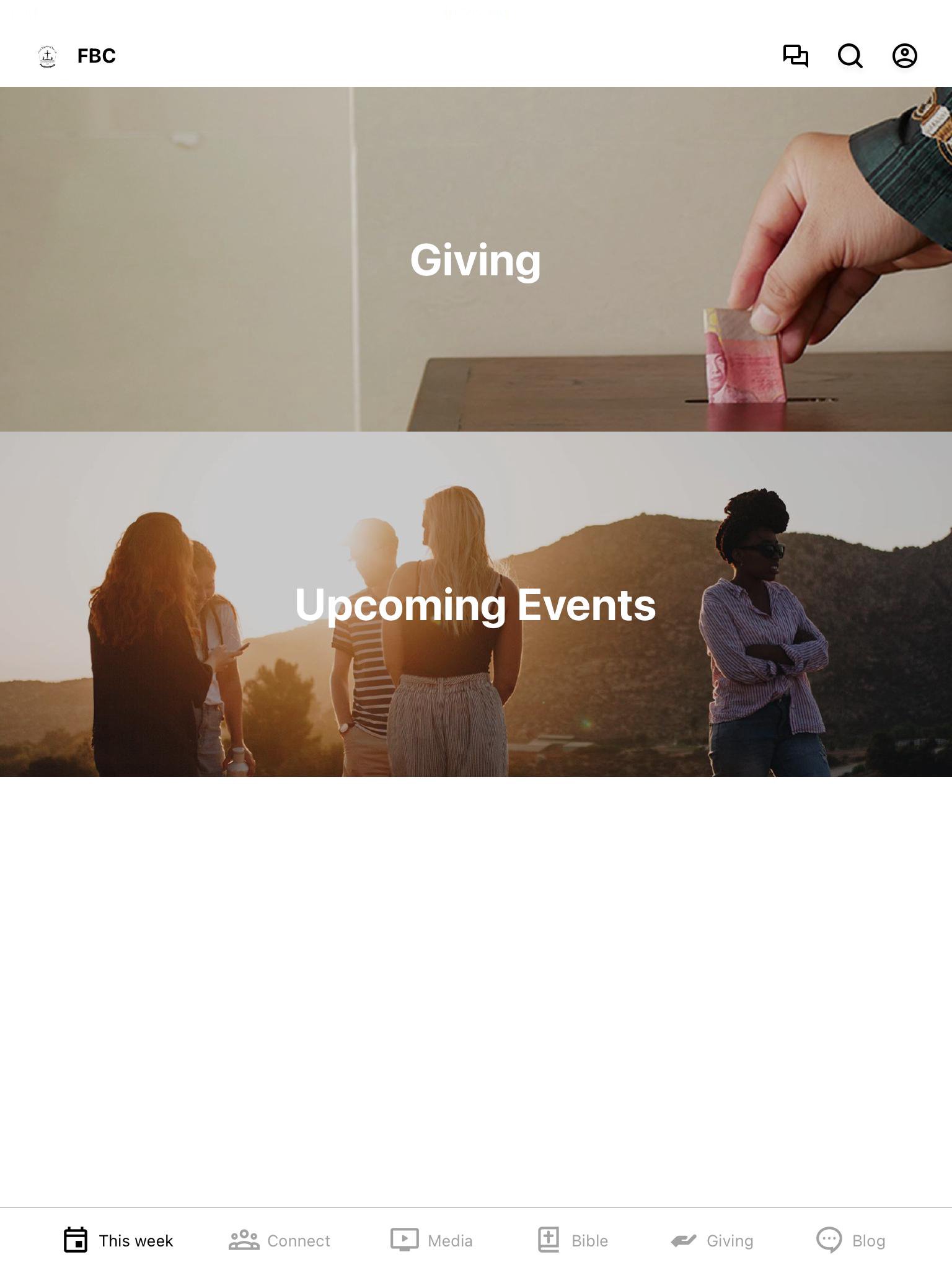952x1270 pixels.
Task: Open the Blog tab
Action: [x=850, y=1240]
